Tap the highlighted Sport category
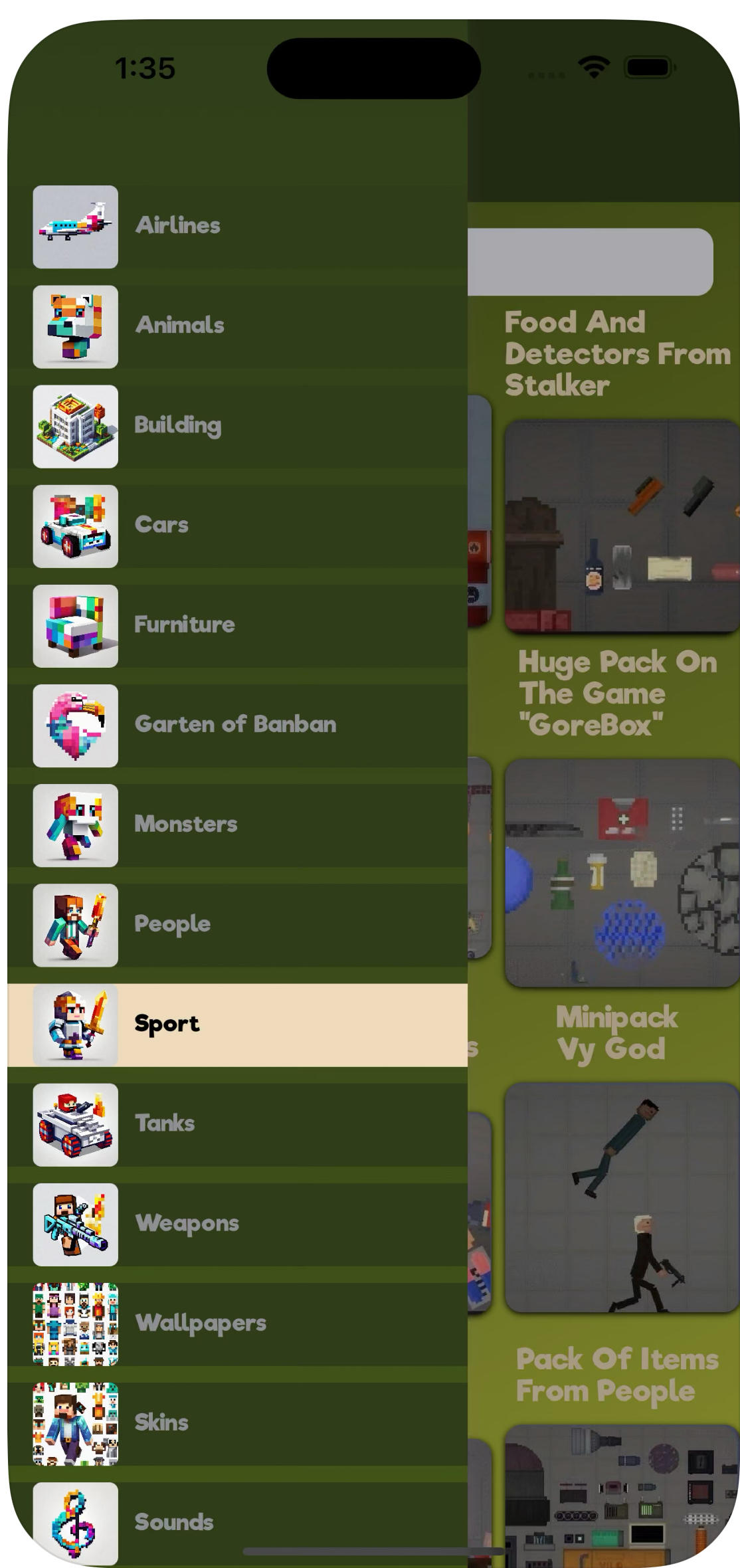The width and height of the screenshot is (740, 1568). [237, 1025]
